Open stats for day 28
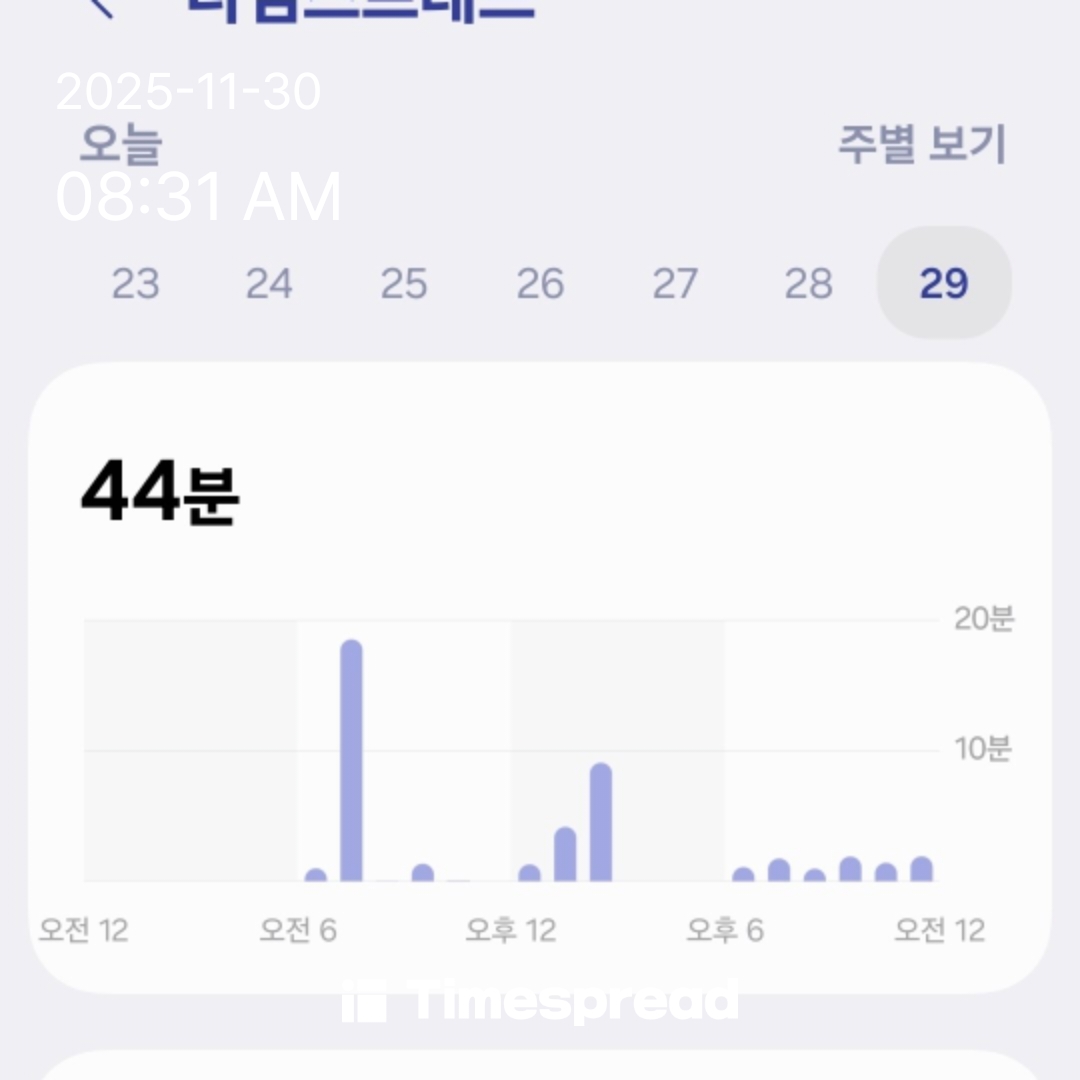Screen dimensions: 1080x1080 click(x=809, y=283)
